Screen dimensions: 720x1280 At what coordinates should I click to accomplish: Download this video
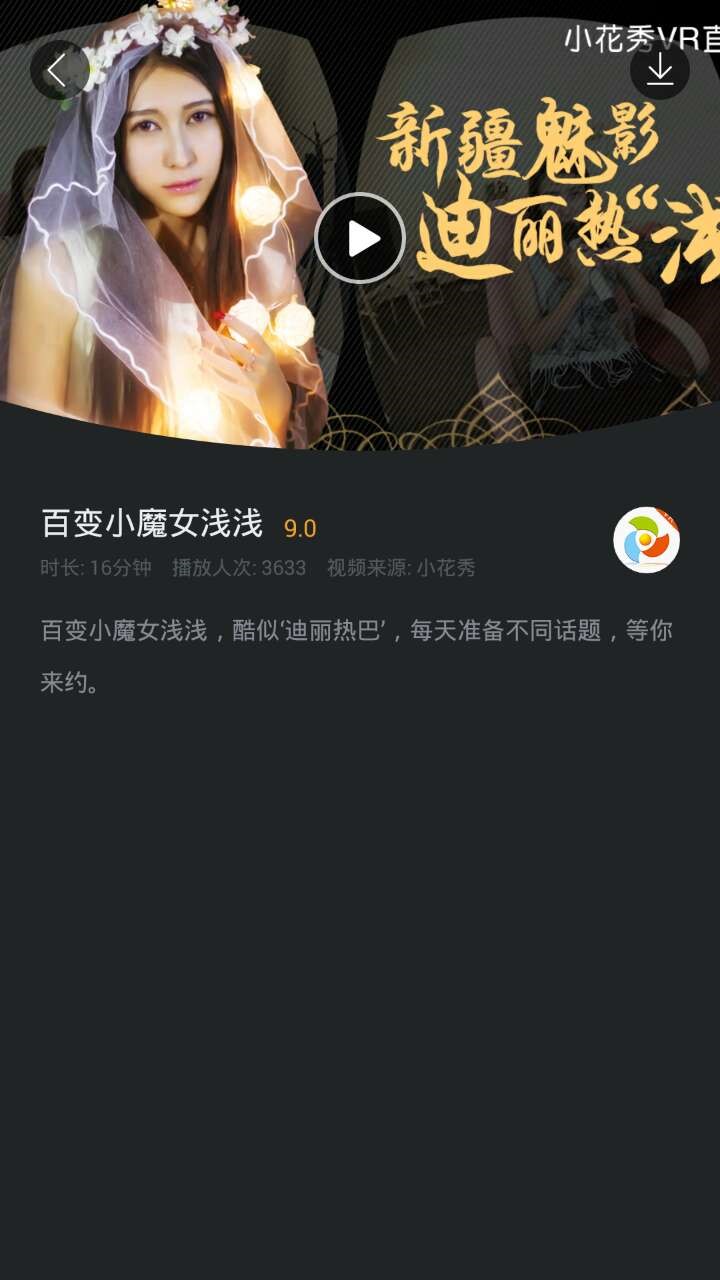pos(659,70)
